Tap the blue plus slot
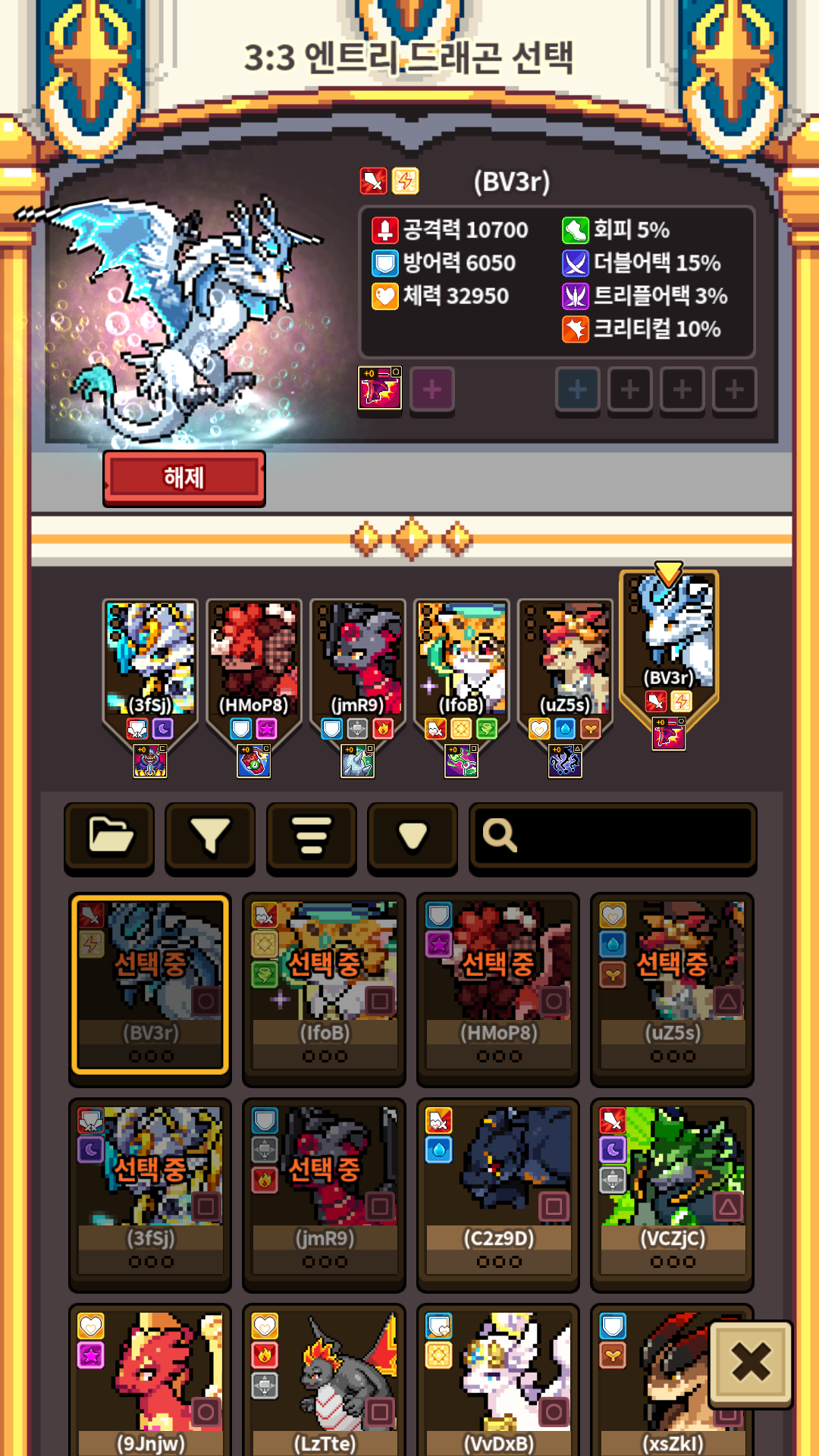Image resolution: width=819 pixels, height=1456 pixels. [578, 391]
